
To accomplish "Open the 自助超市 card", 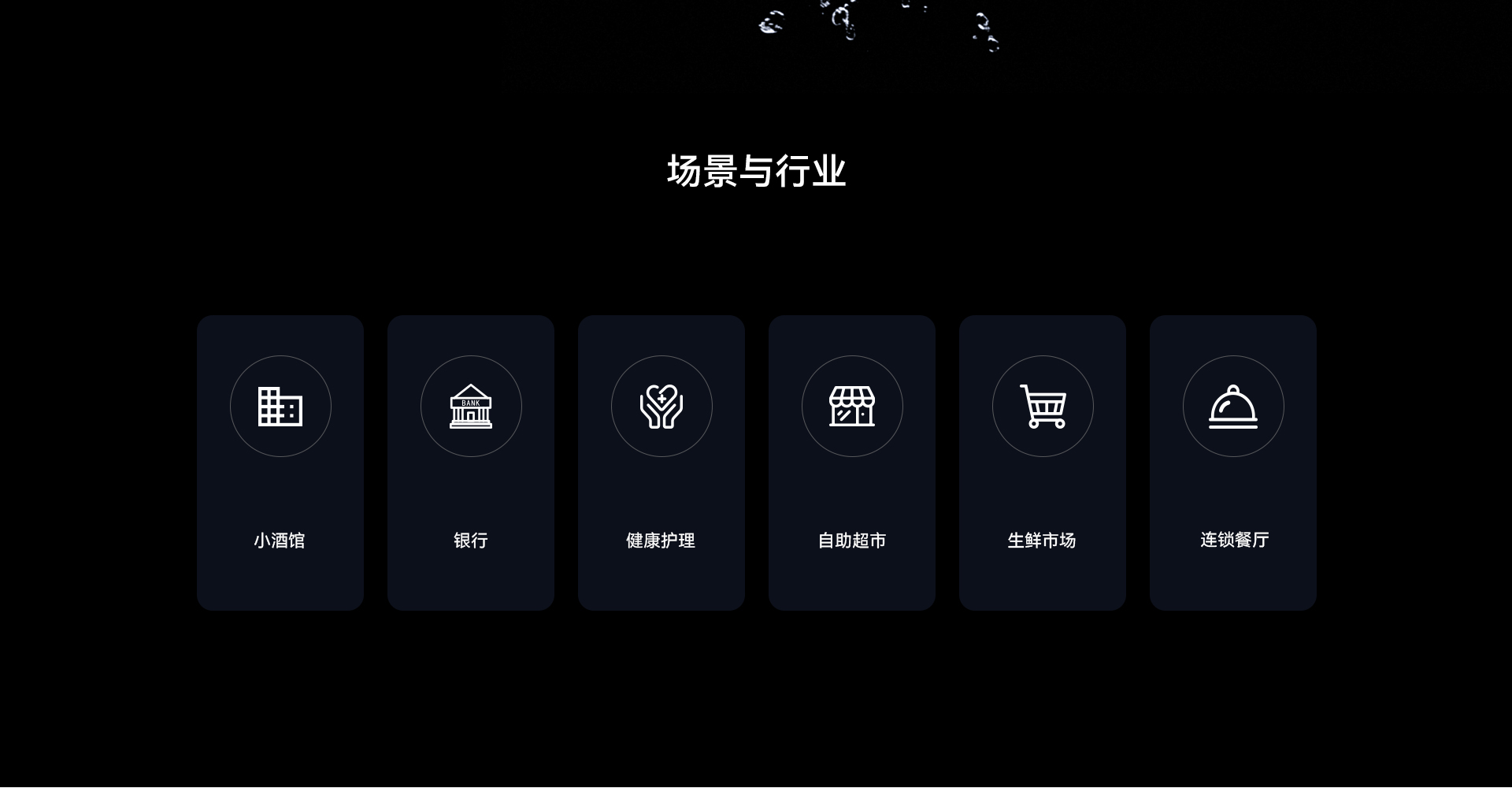I will coord(852,463).
